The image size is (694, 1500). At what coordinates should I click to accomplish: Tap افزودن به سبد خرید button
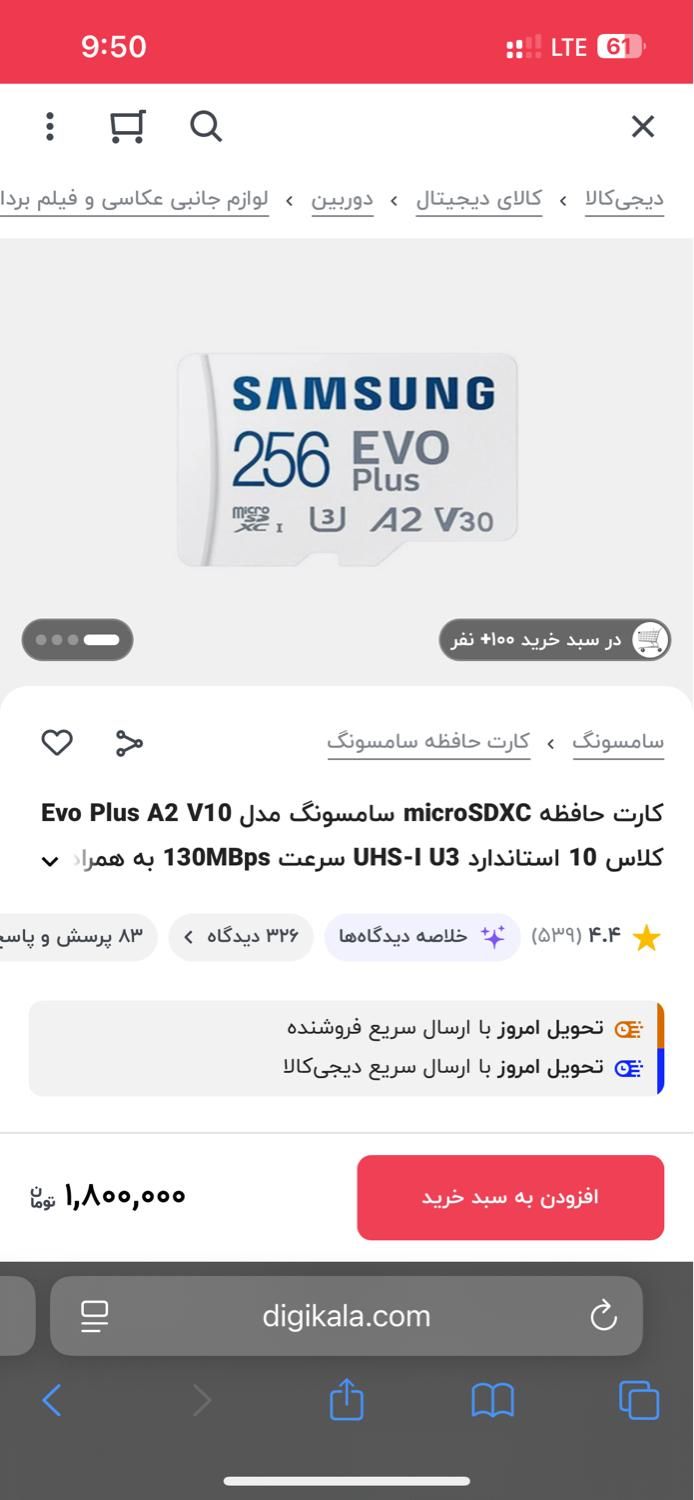510,1197
